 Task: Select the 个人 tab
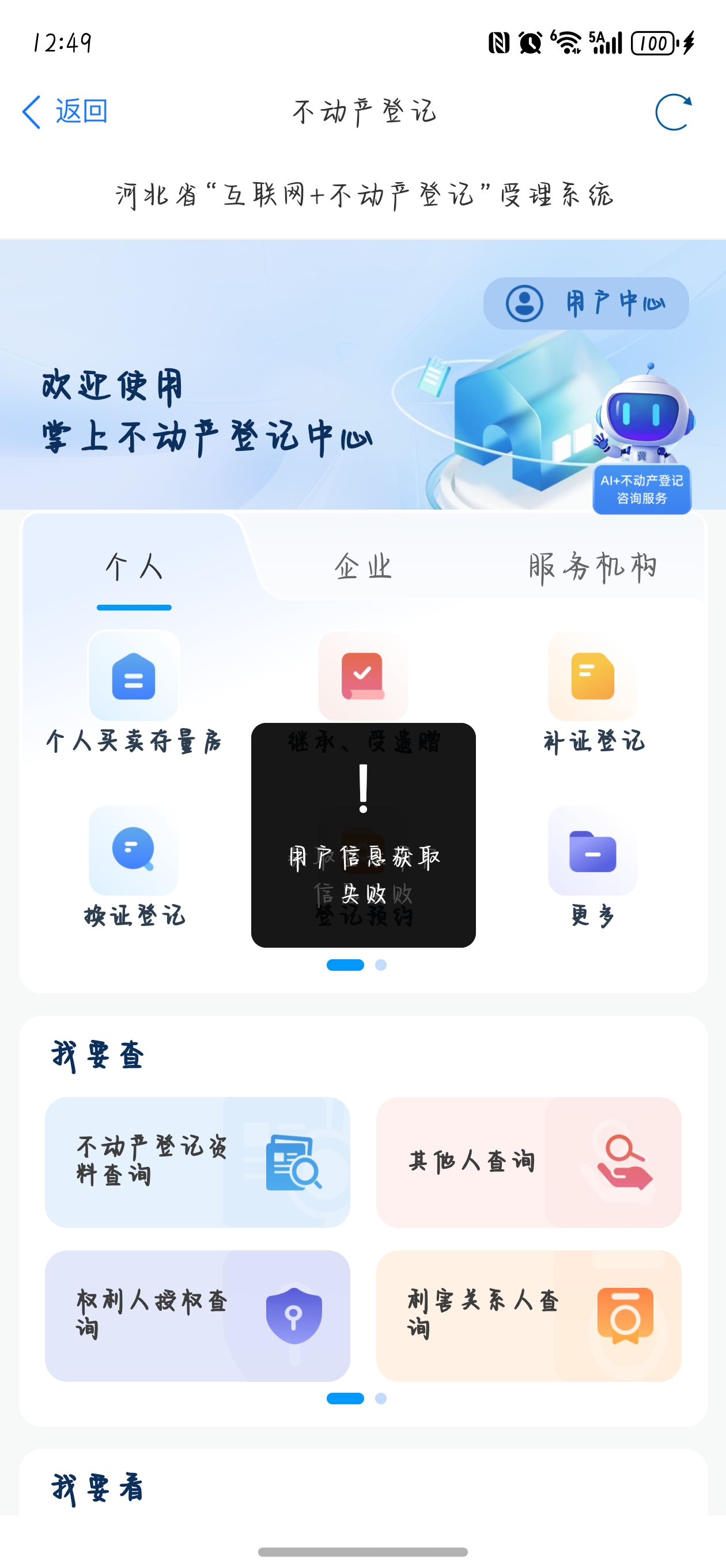pos(134,567)
